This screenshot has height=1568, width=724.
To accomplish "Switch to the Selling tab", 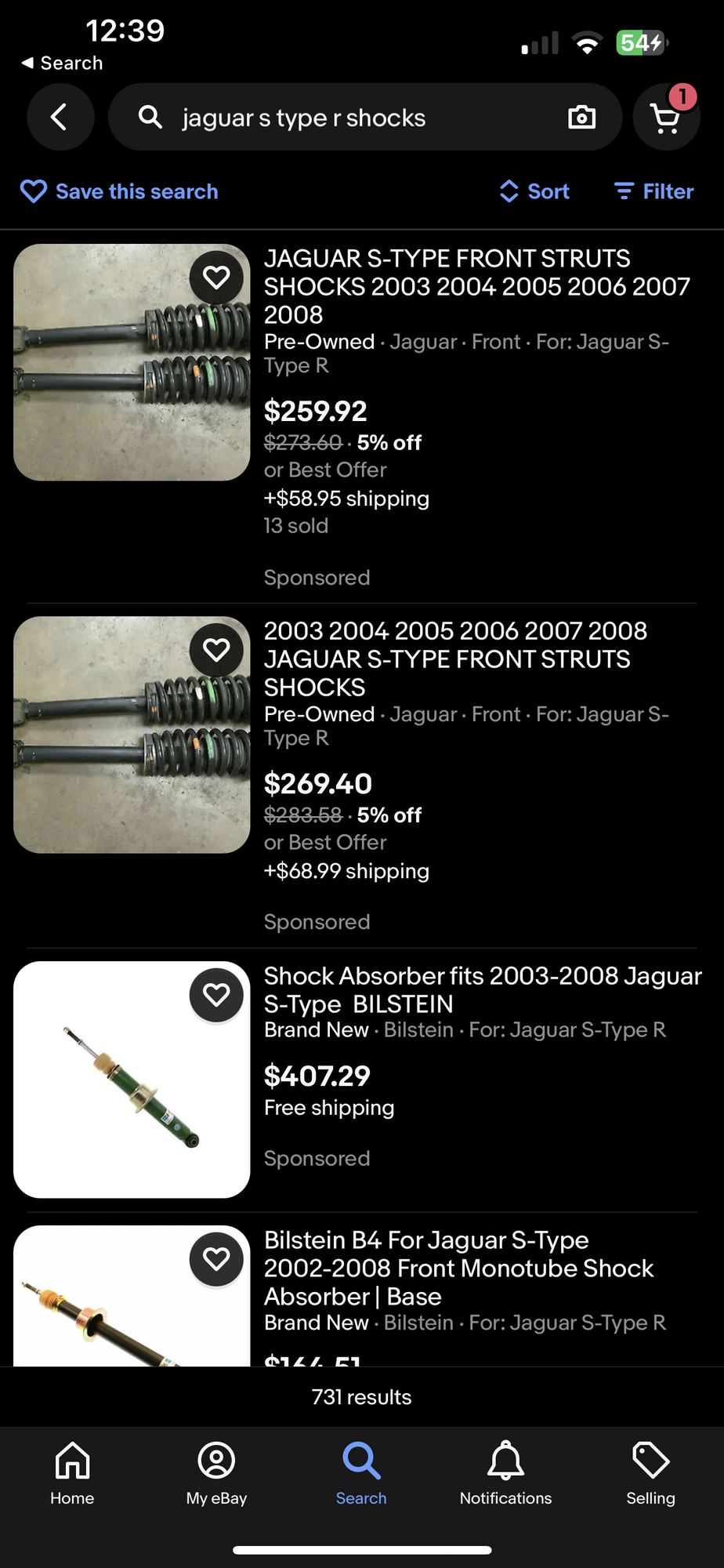I will (x=650, y=1472).
